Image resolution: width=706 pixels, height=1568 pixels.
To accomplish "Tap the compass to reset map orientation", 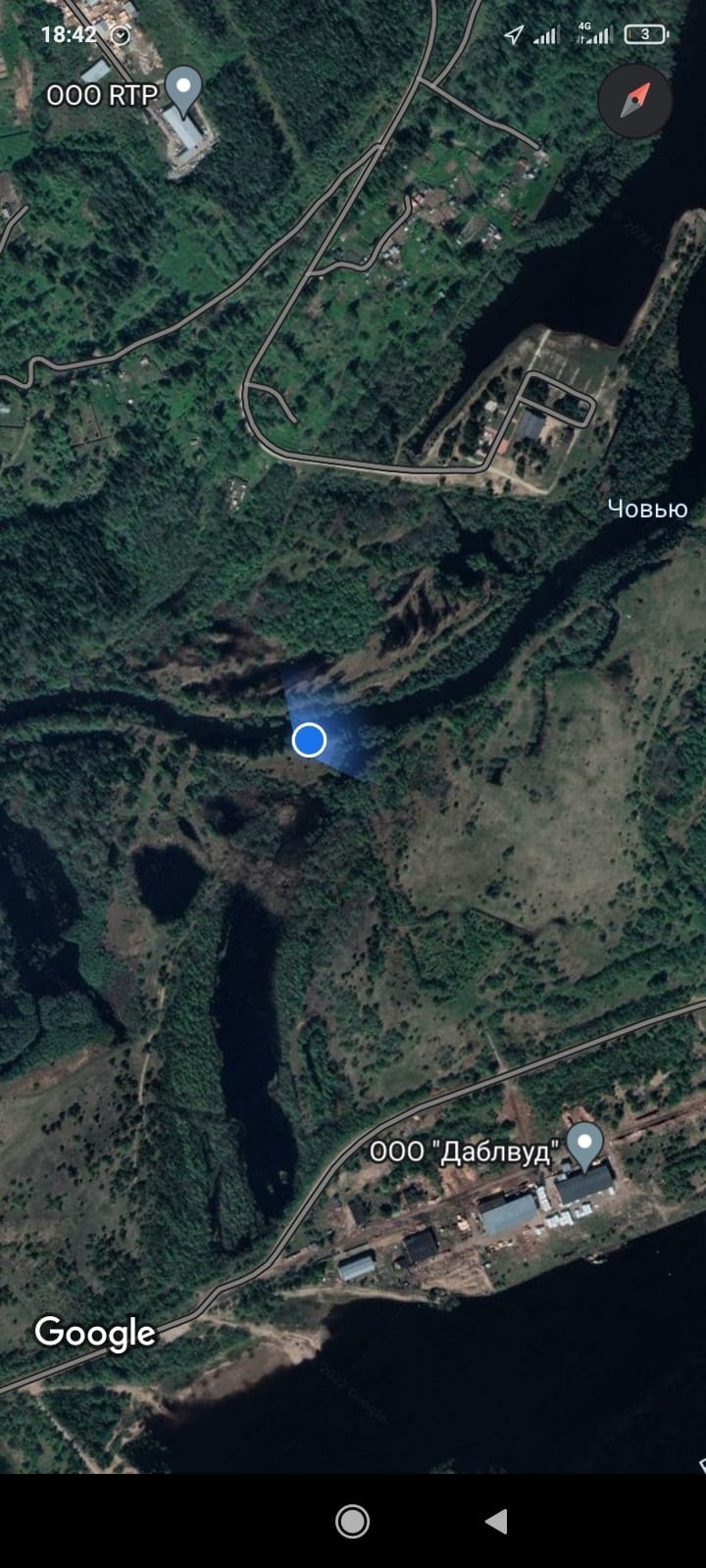I will [634, 100].
